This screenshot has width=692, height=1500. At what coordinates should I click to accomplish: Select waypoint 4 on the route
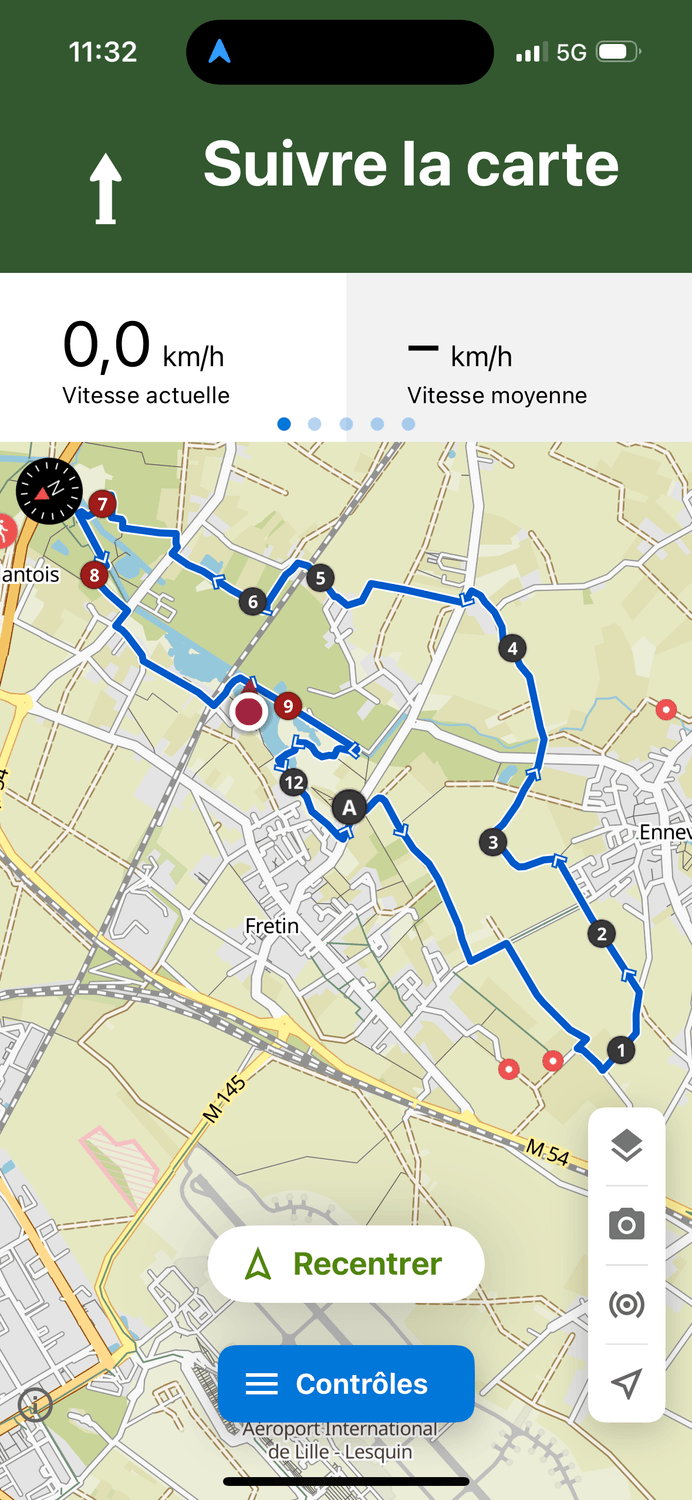point(512,649)
